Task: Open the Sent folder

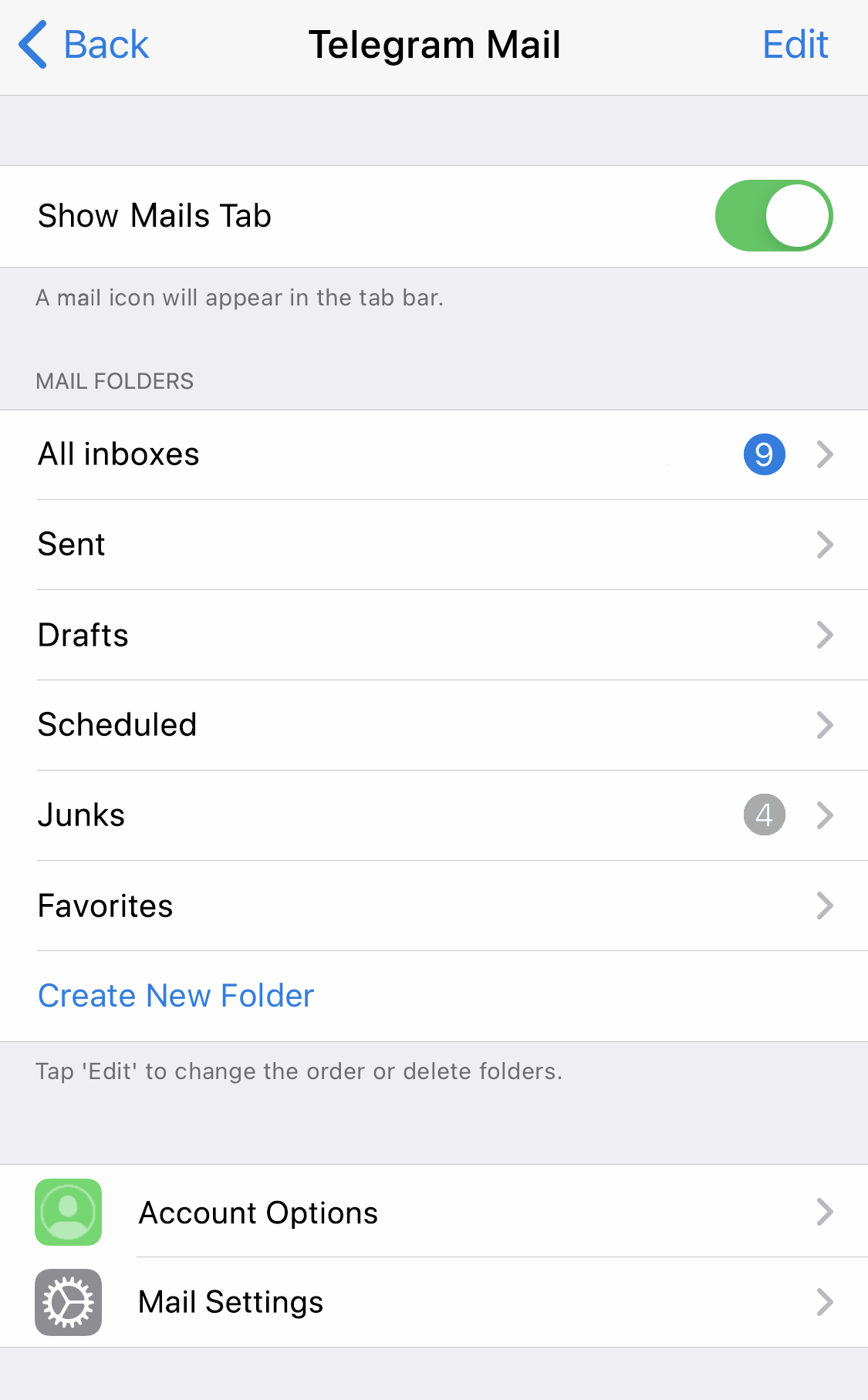Action: click(x=434, y=545)
